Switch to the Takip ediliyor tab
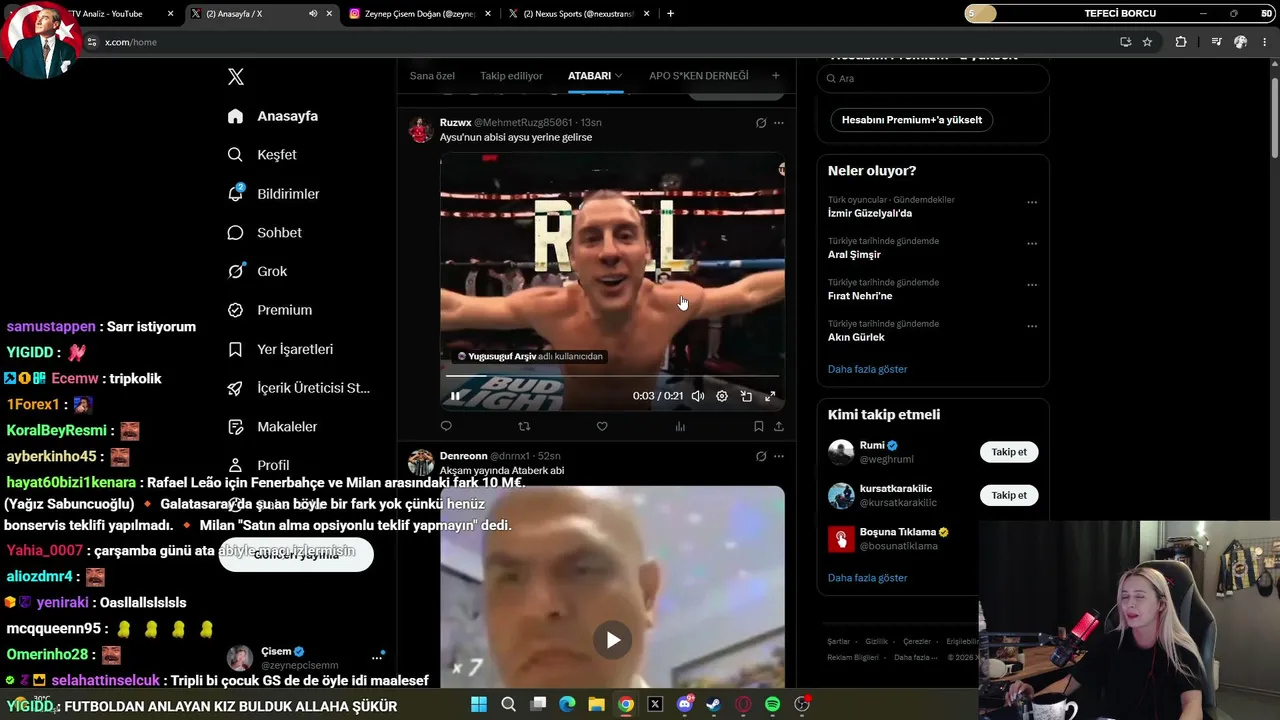Screen dimensions: 1280x720 click(511, 76)
